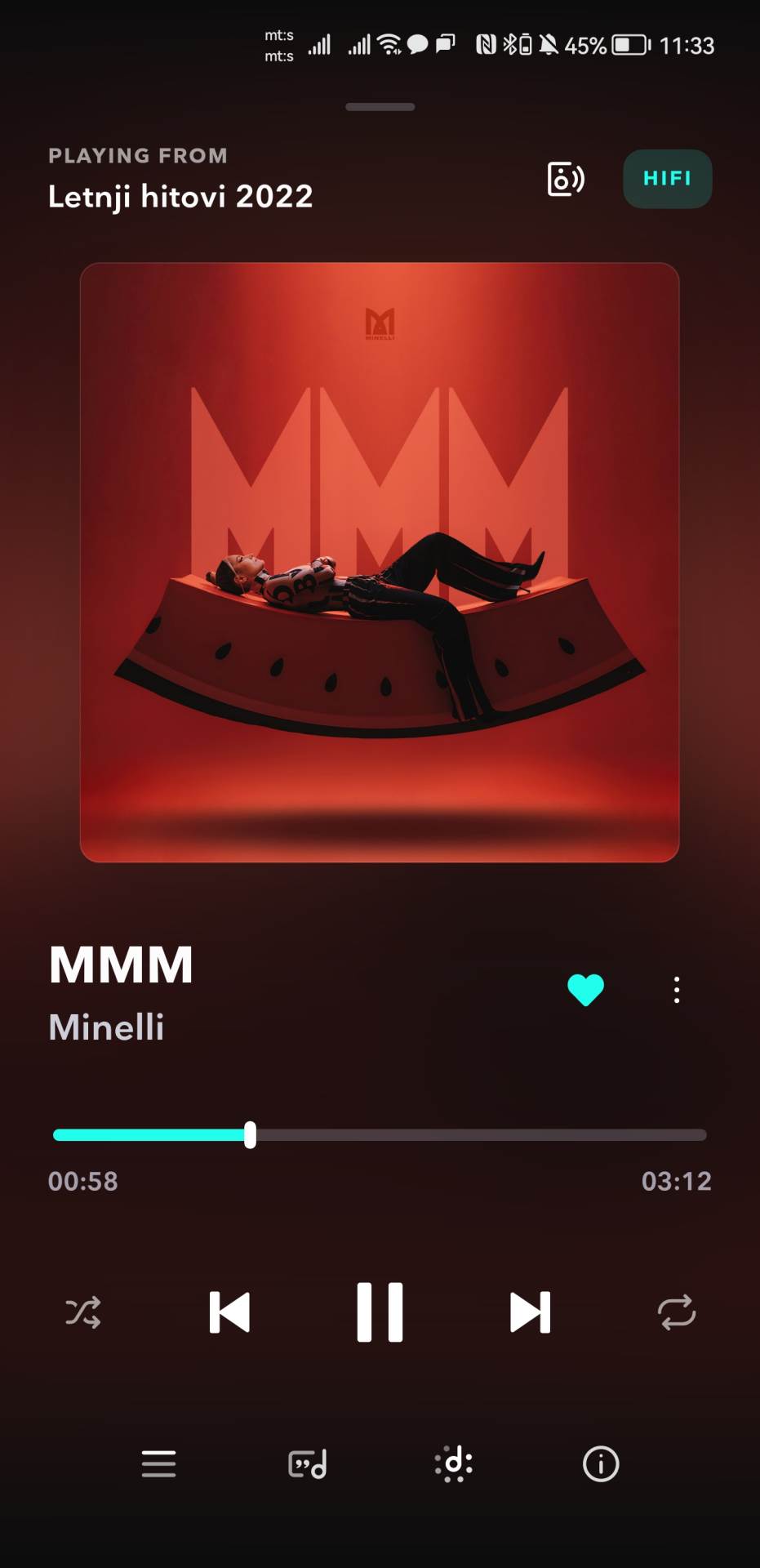
Task: Open the Letnji hitovi 2022 playlist
Action: (x=180, y=197)
